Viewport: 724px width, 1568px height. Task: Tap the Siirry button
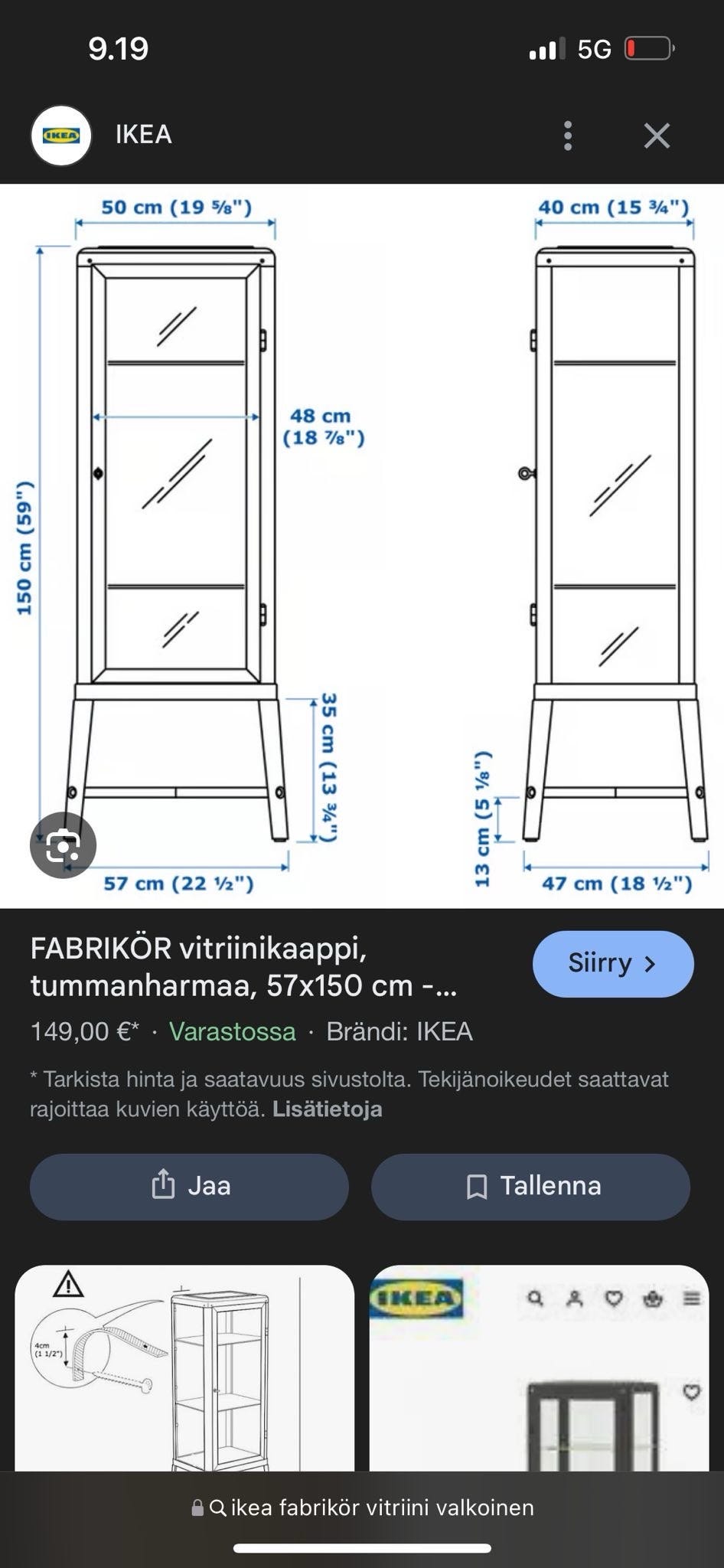612,964
